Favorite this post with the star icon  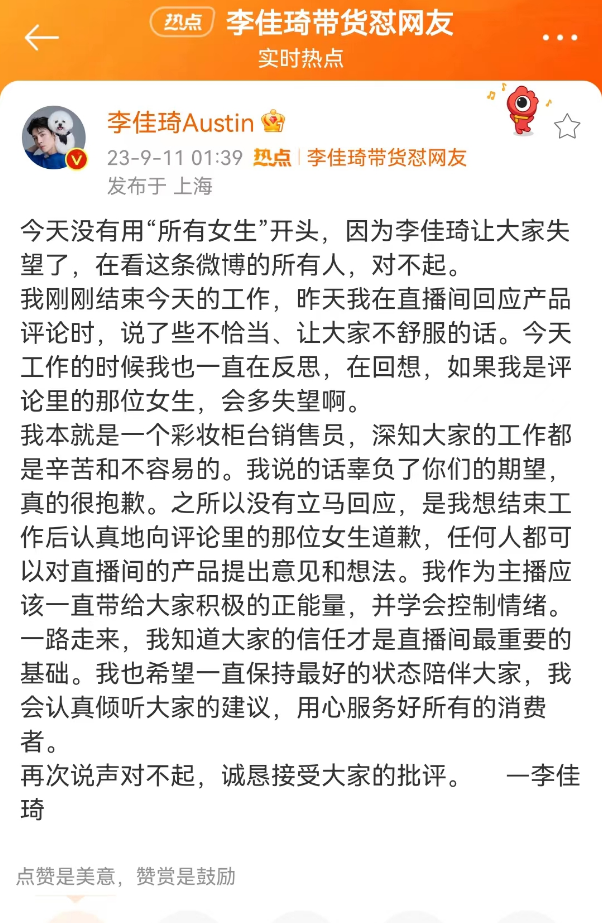pyautogui.click(x=567, y=126)
